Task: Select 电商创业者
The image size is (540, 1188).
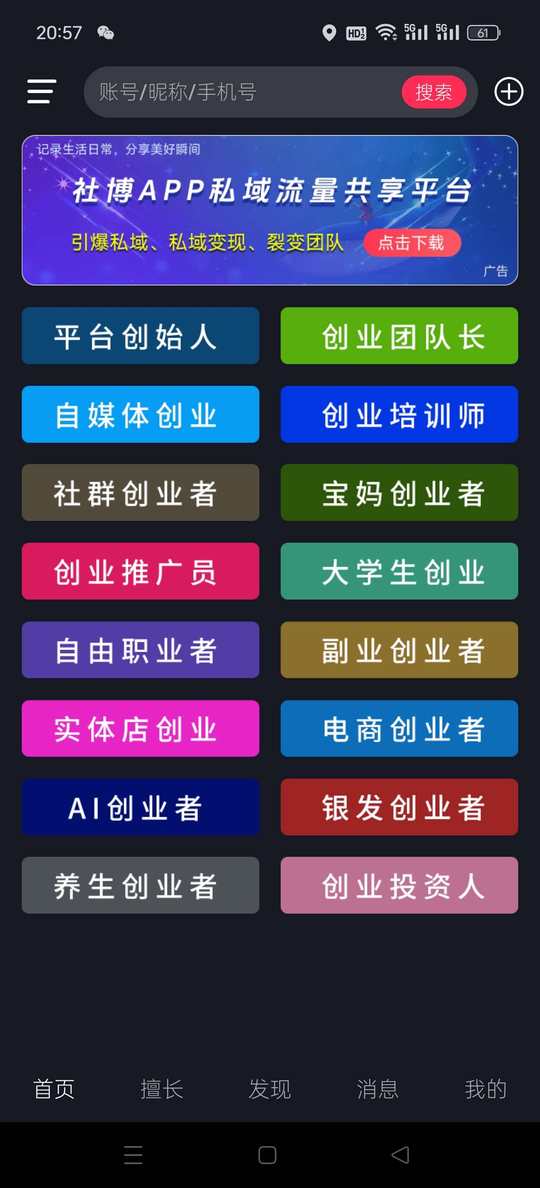Action: coord(399,729)
